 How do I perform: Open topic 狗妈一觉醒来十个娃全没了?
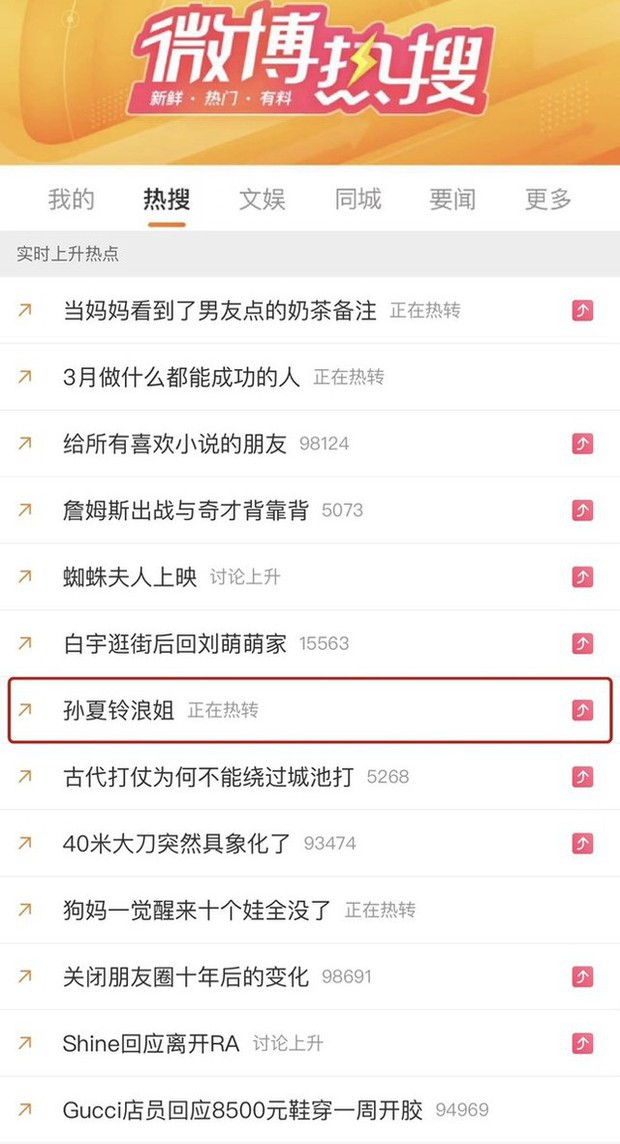point(196,910)
